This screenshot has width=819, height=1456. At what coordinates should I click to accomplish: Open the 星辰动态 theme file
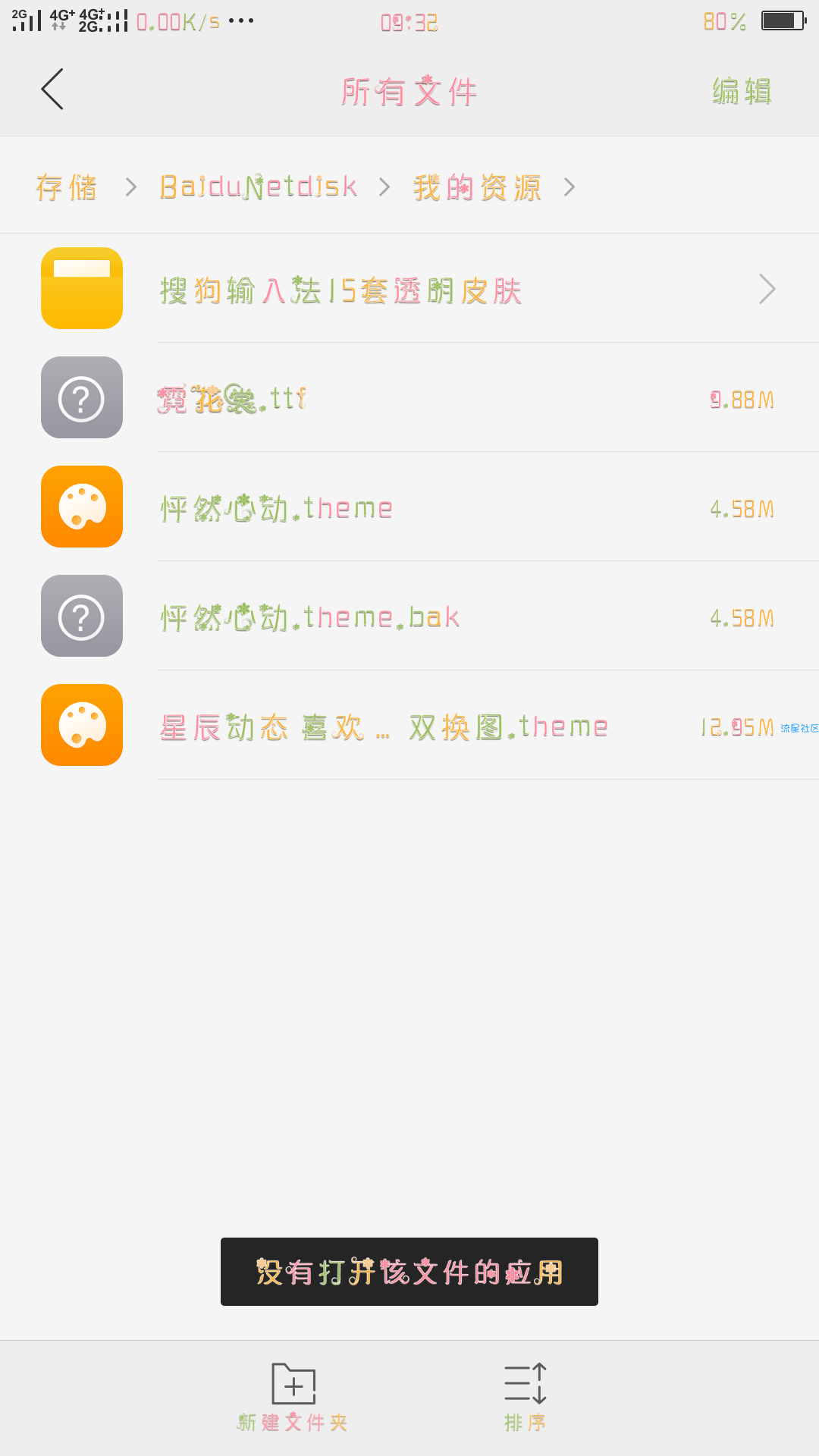[x=409, y=725]
